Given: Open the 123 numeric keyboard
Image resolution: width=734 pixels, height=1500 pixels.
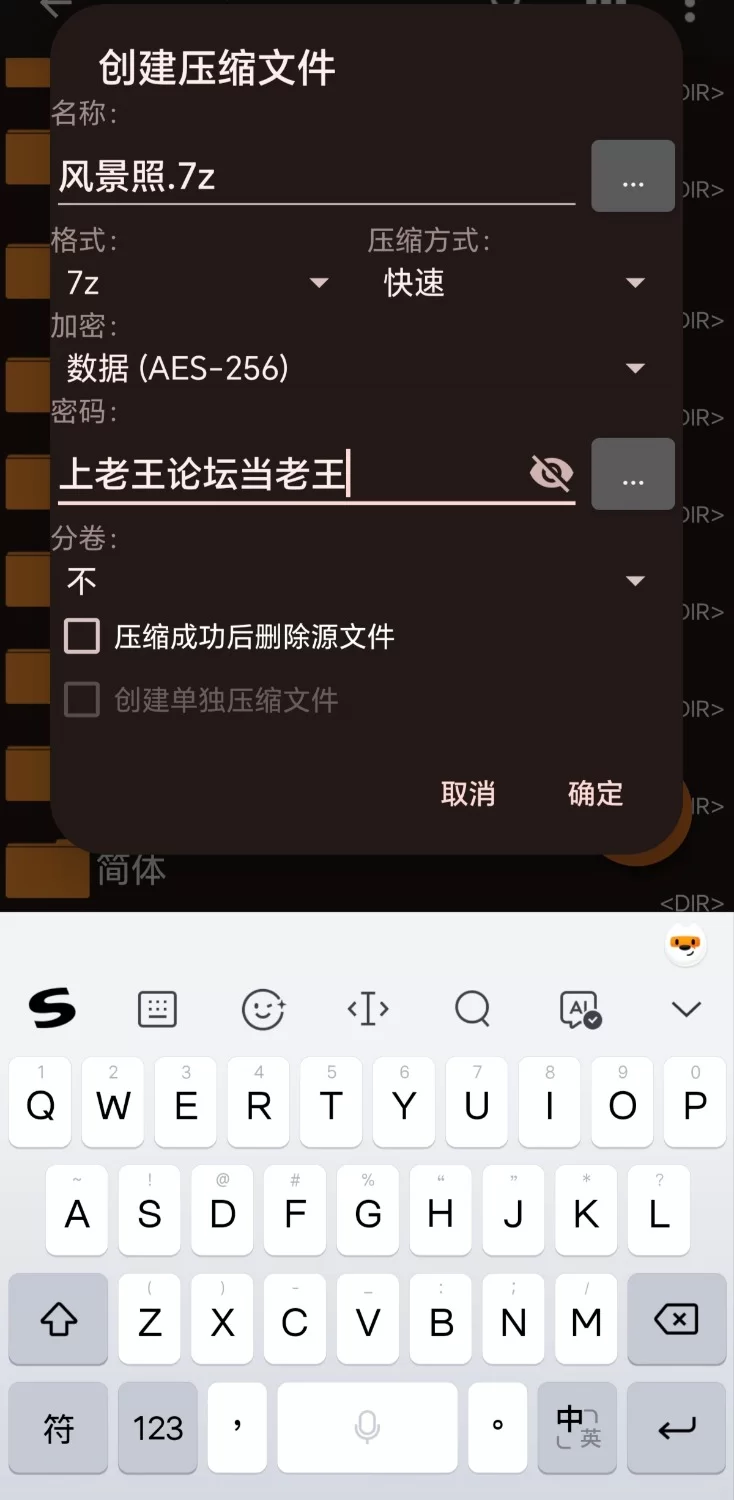Looking at the screenshot, I should pyautogui.click(x=158, y=1427).
